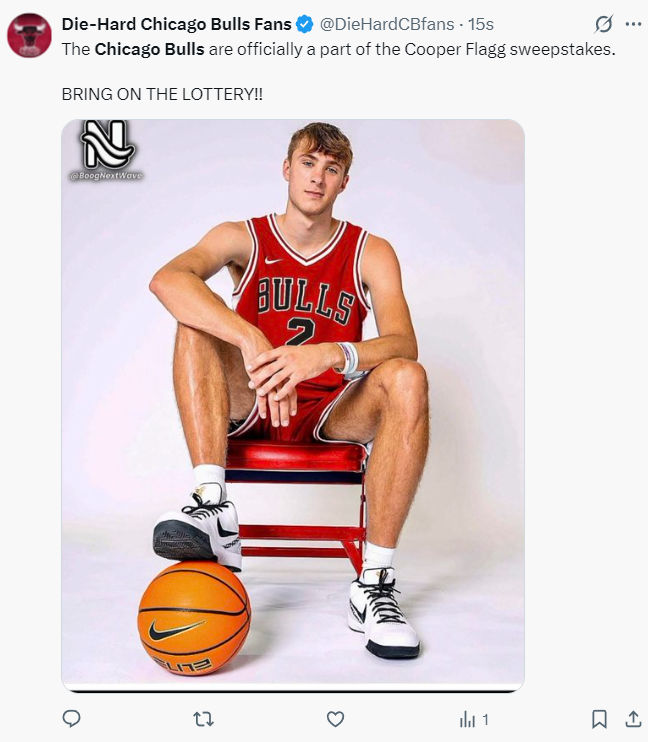Open the @DieHardCBfans handle link

[x=390, y=24]
